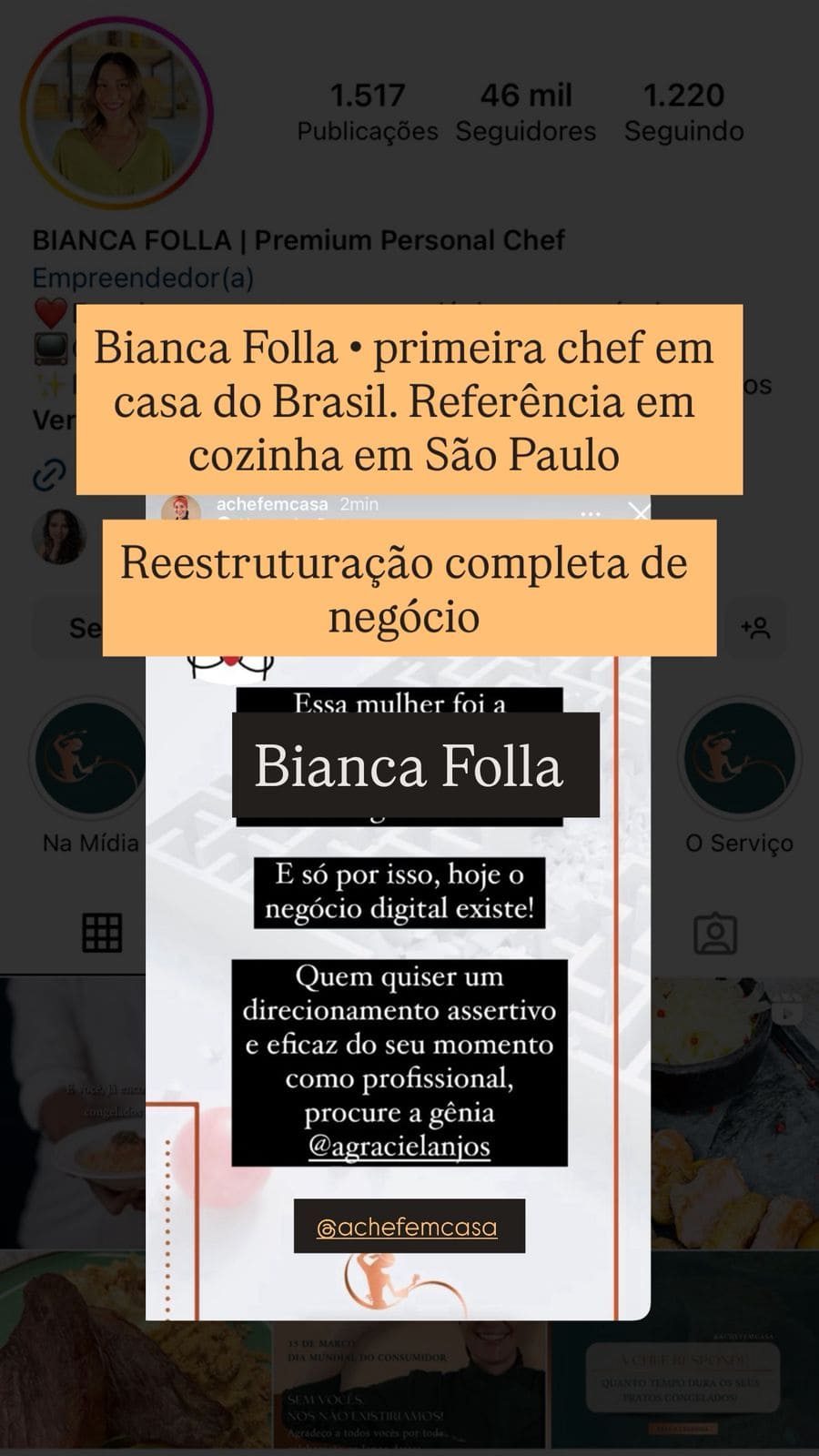View the 1.220 Seguindo list

pos(683,111)
